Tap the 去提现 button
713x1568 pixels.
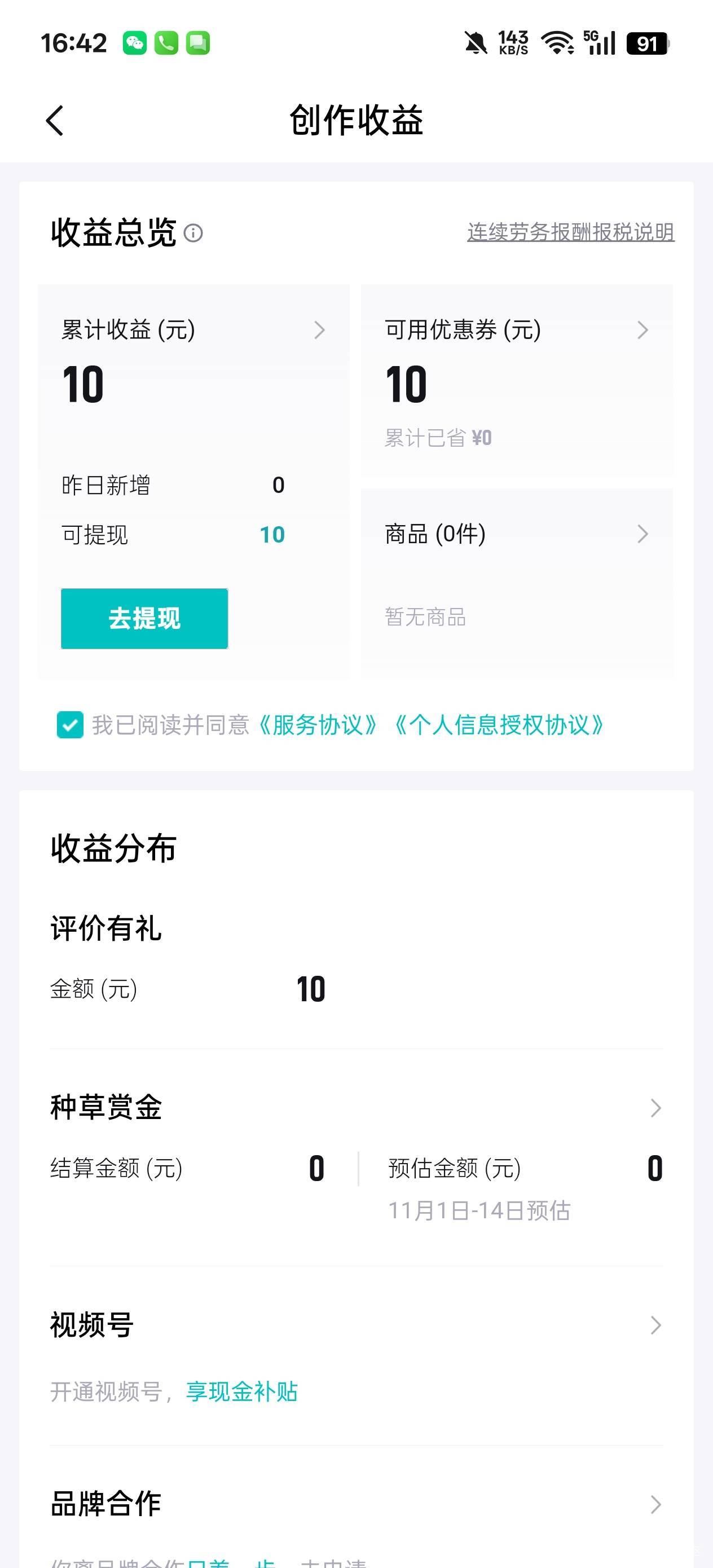pyautogui.click(x=144, y=618)
